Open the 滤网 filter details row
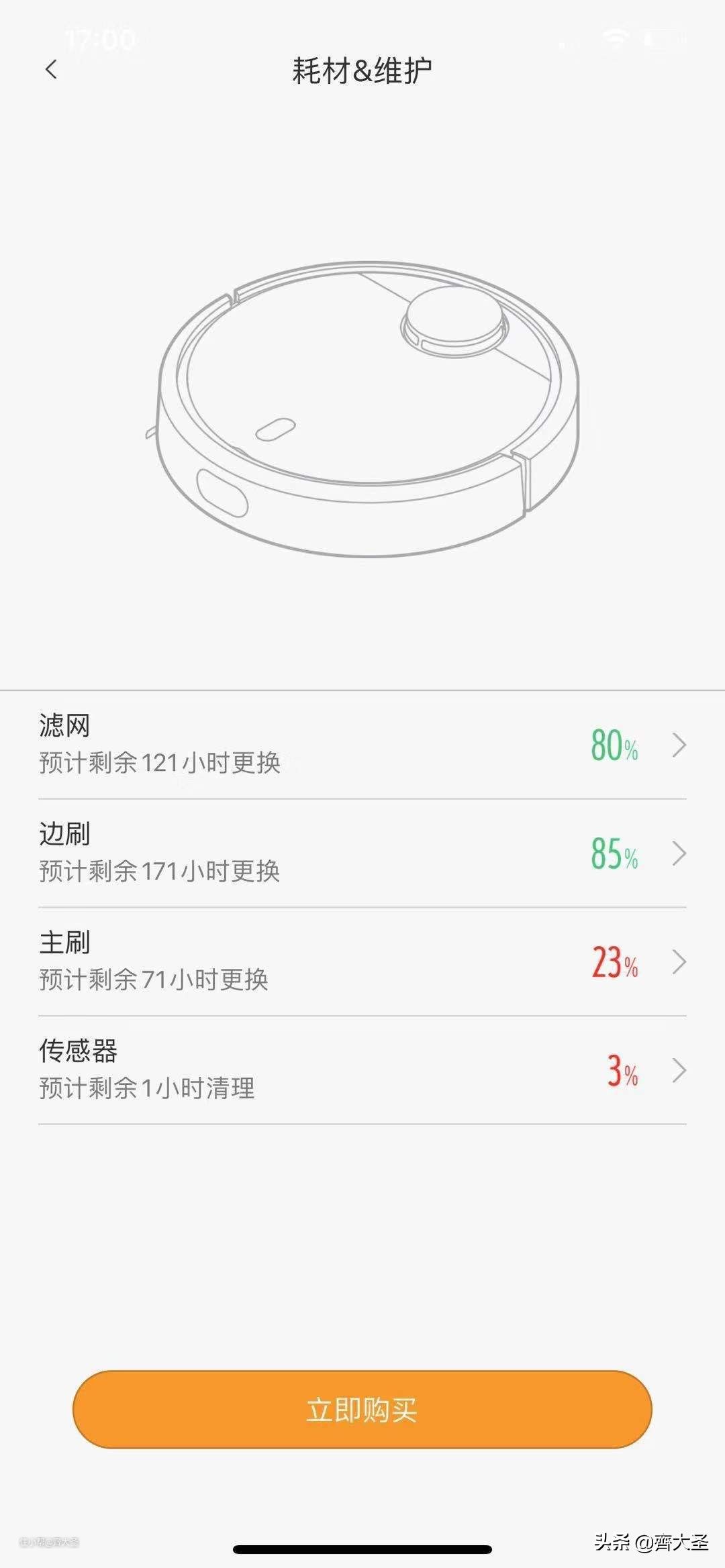The image size is (725, 1568). pyautogui.click(x=362, y=745)
